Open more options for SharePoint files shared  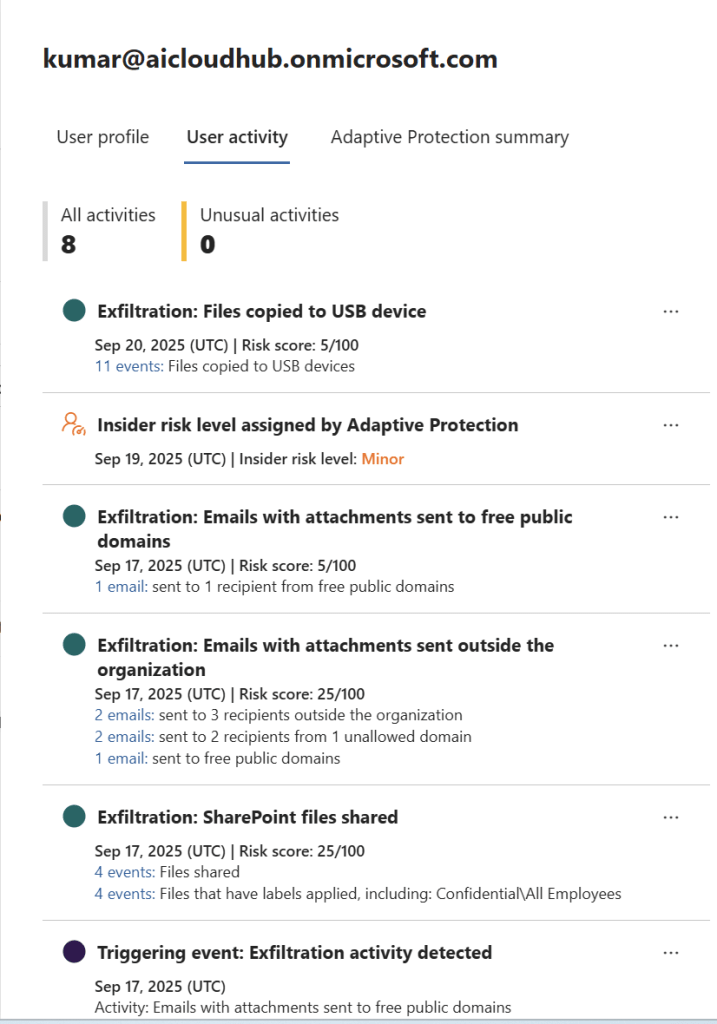point(671,817)
